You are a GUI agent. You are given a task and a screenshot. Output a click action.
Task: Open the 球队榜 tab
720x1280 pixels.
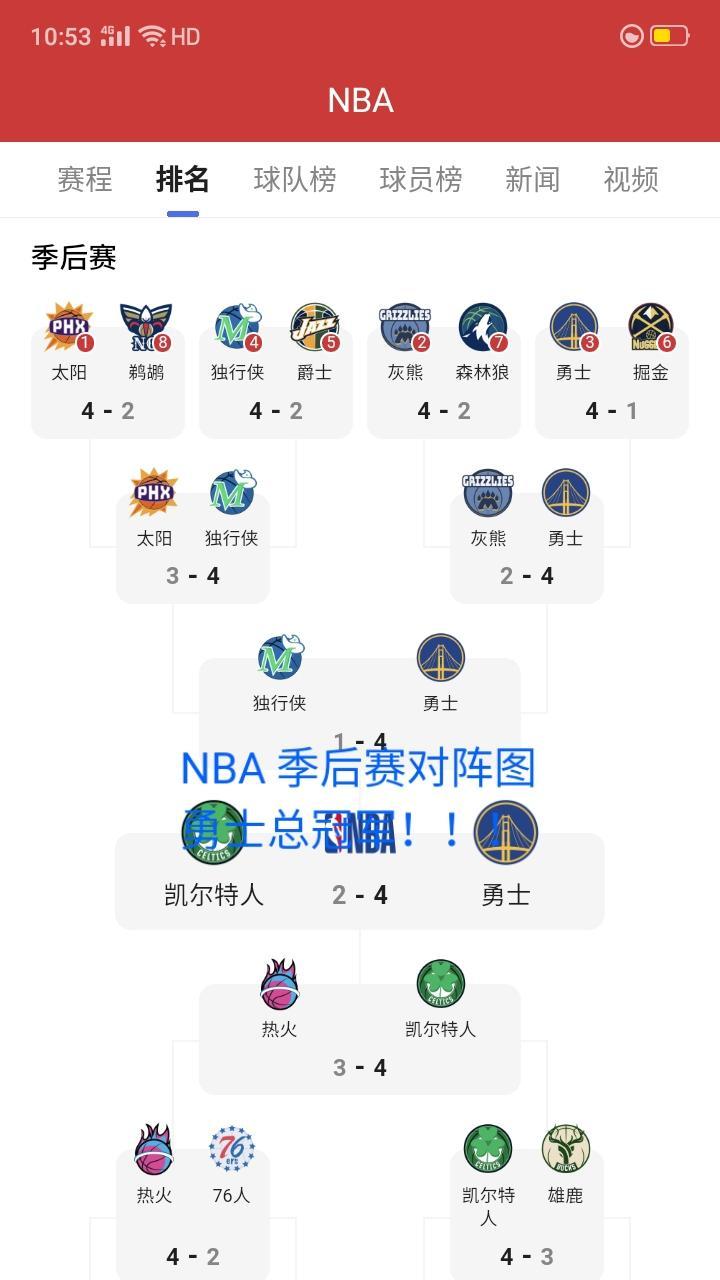pyautogui.click(x=295, y=180)
